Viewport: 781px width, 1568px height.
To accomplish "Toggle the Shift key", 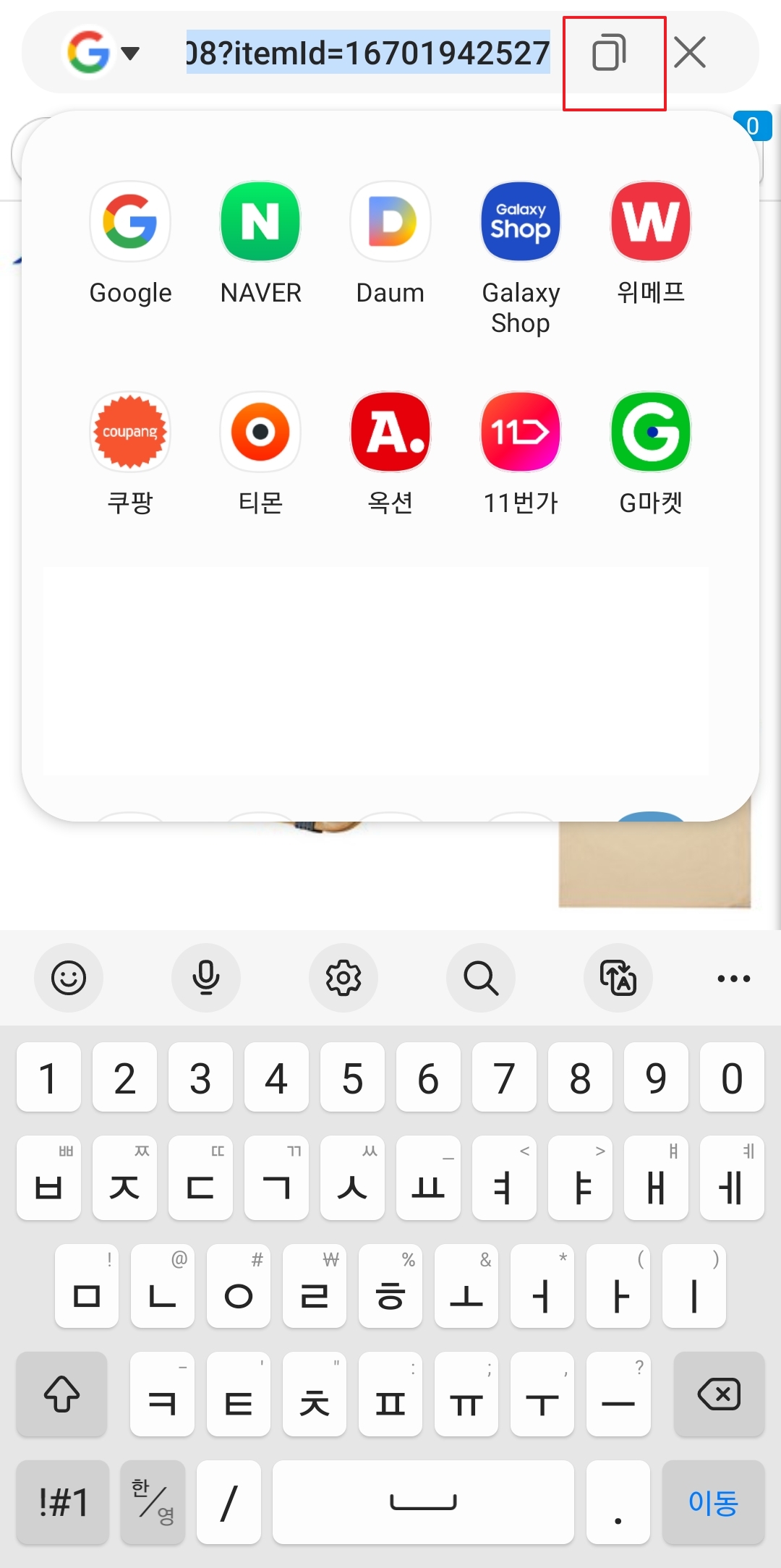I will (61, 1394).
